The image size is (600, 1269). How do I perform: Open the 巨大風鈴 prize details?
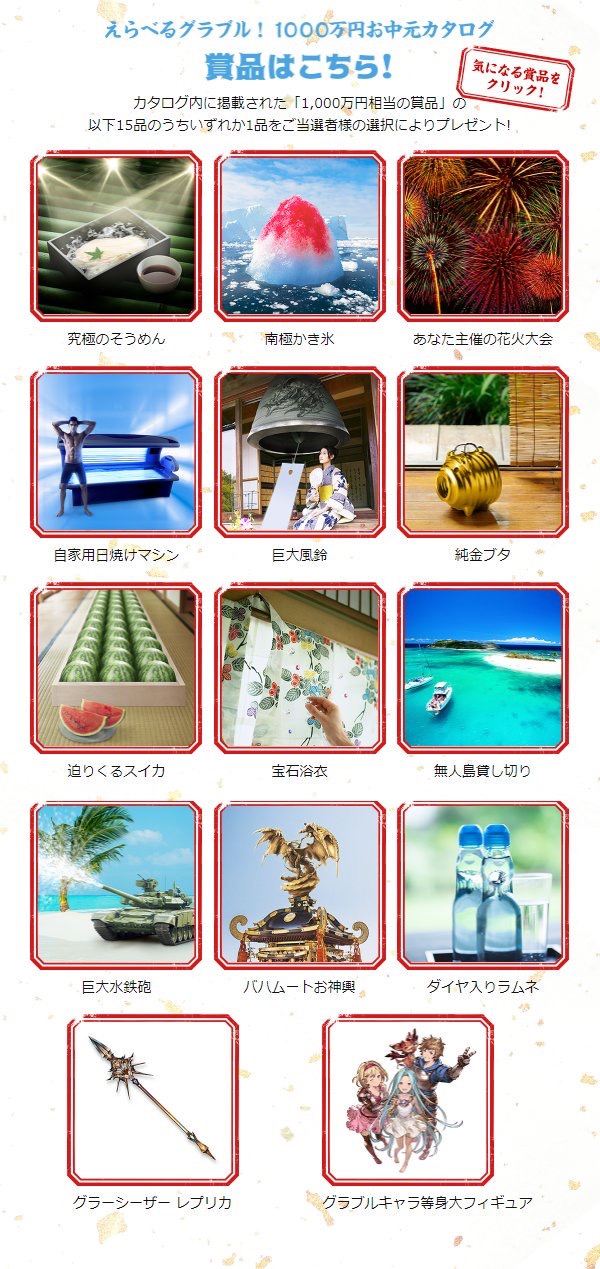click(299, 452)
